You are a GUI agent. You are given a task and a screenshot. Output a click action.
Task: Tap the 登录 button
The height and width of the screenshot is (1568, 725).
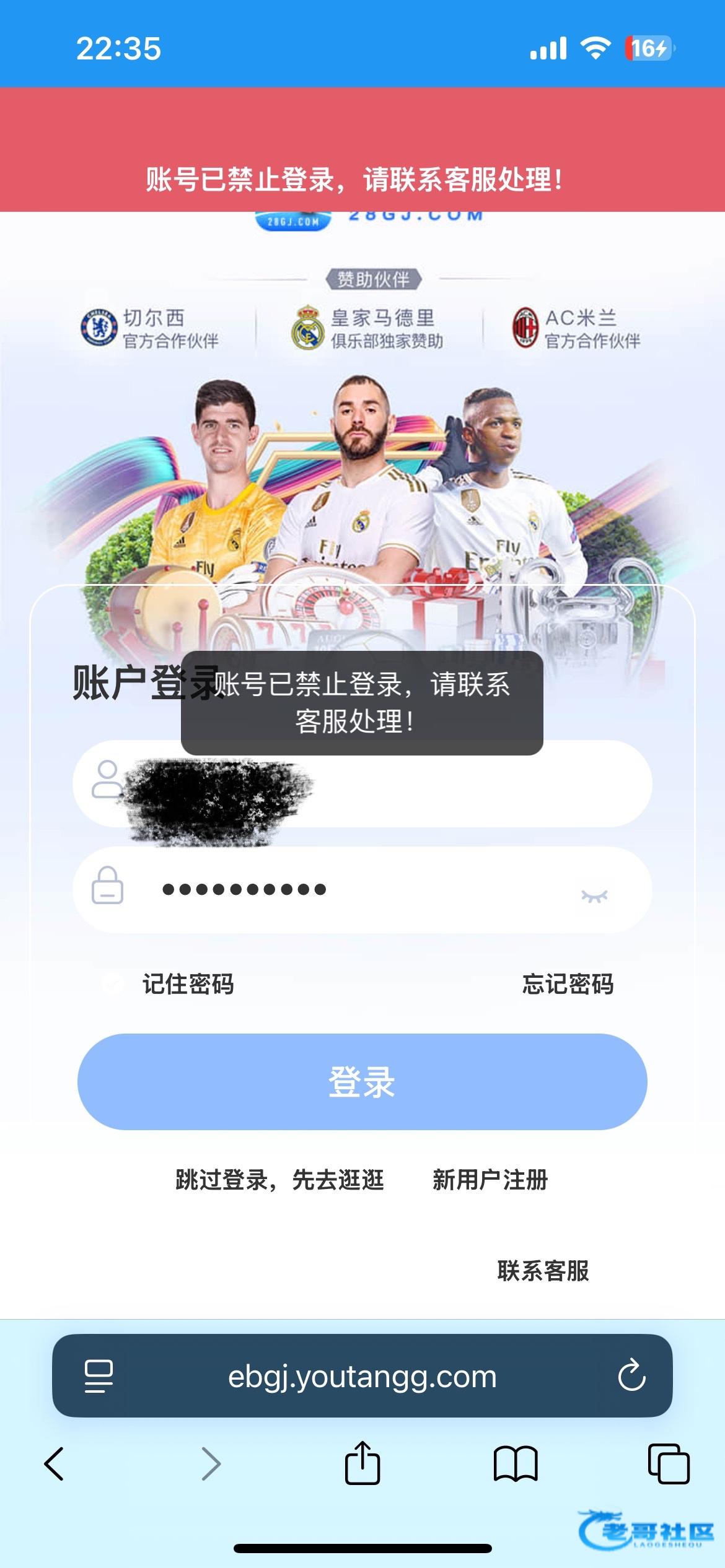(x=362, y=1082)
